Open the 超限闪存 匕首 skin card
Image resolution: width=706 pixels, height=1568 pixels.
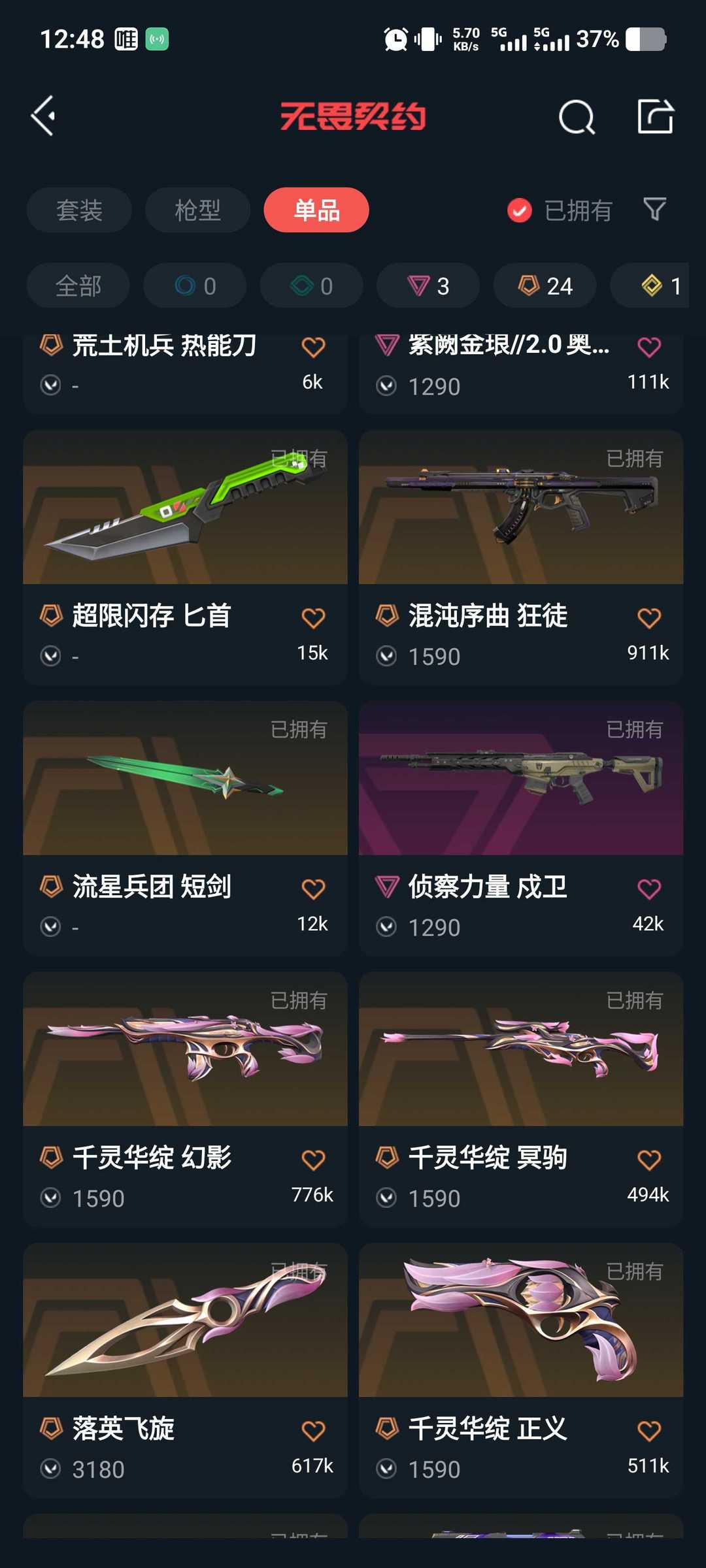(185, 557)
